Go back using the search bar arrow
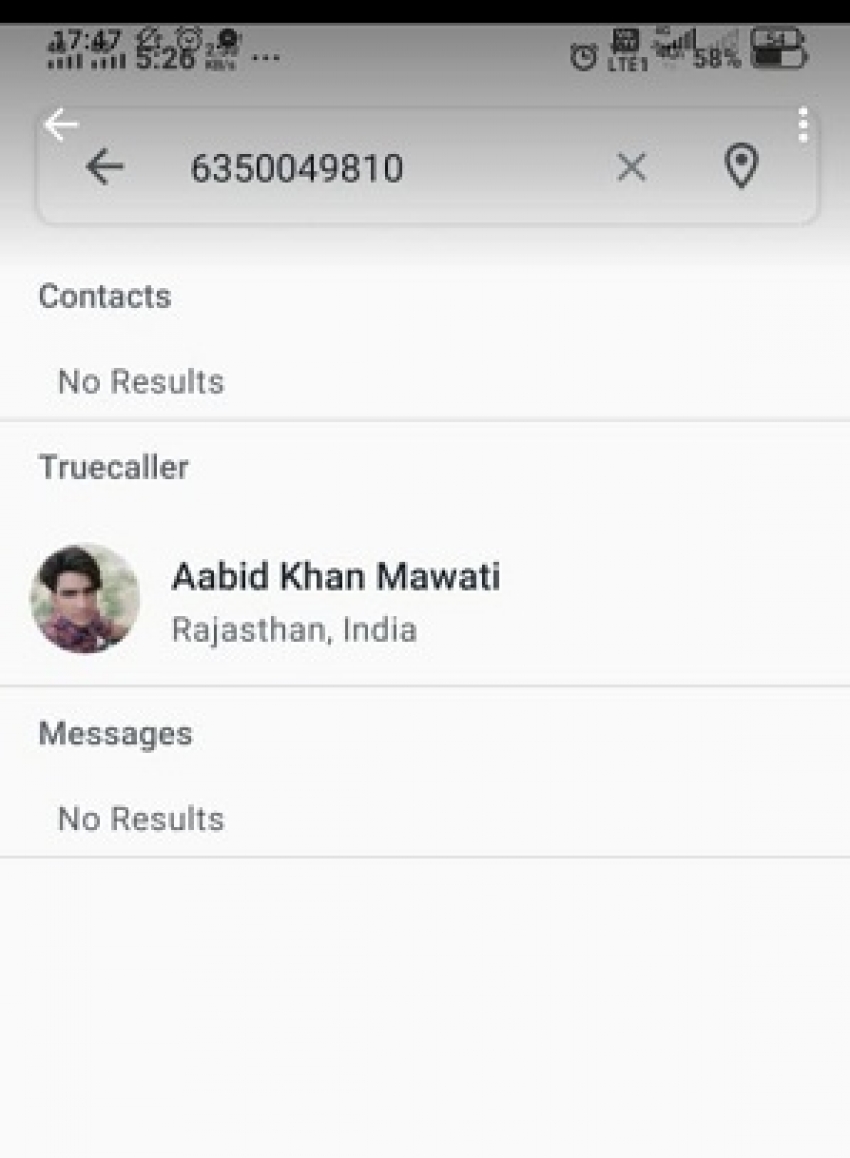Viewport: 850px width, 1158px height. [105, 167]
